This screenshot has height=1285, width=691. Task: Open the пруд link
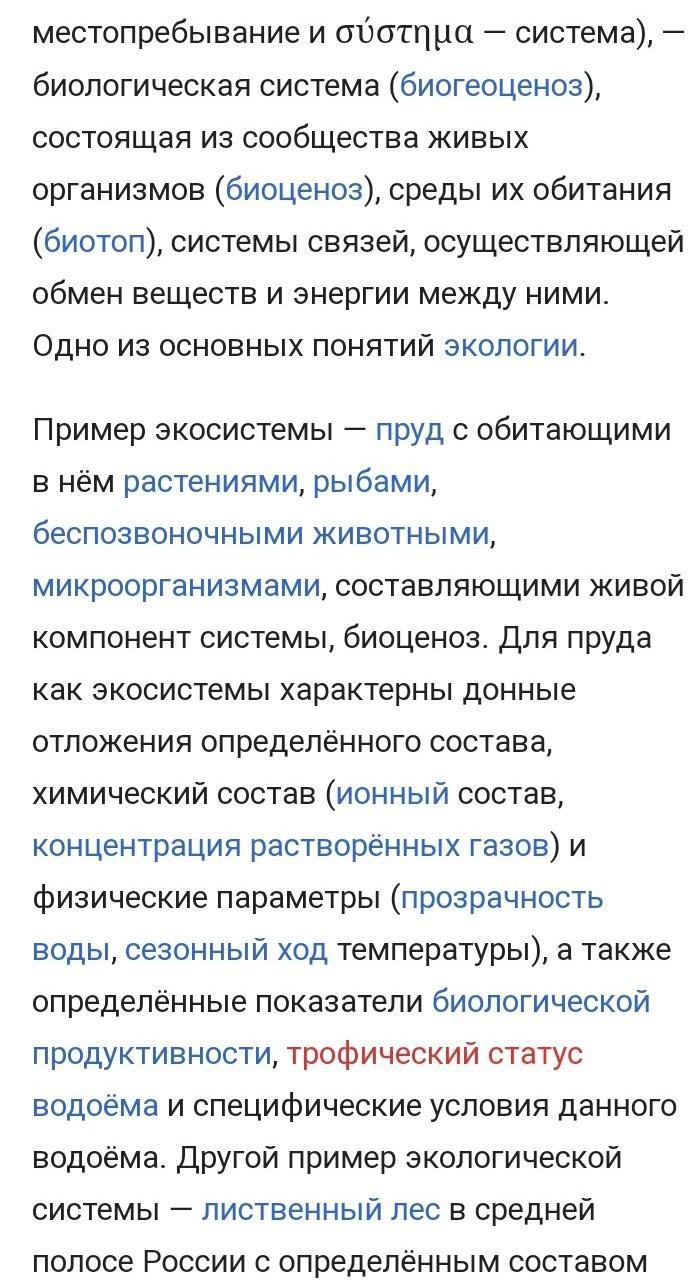409,430
